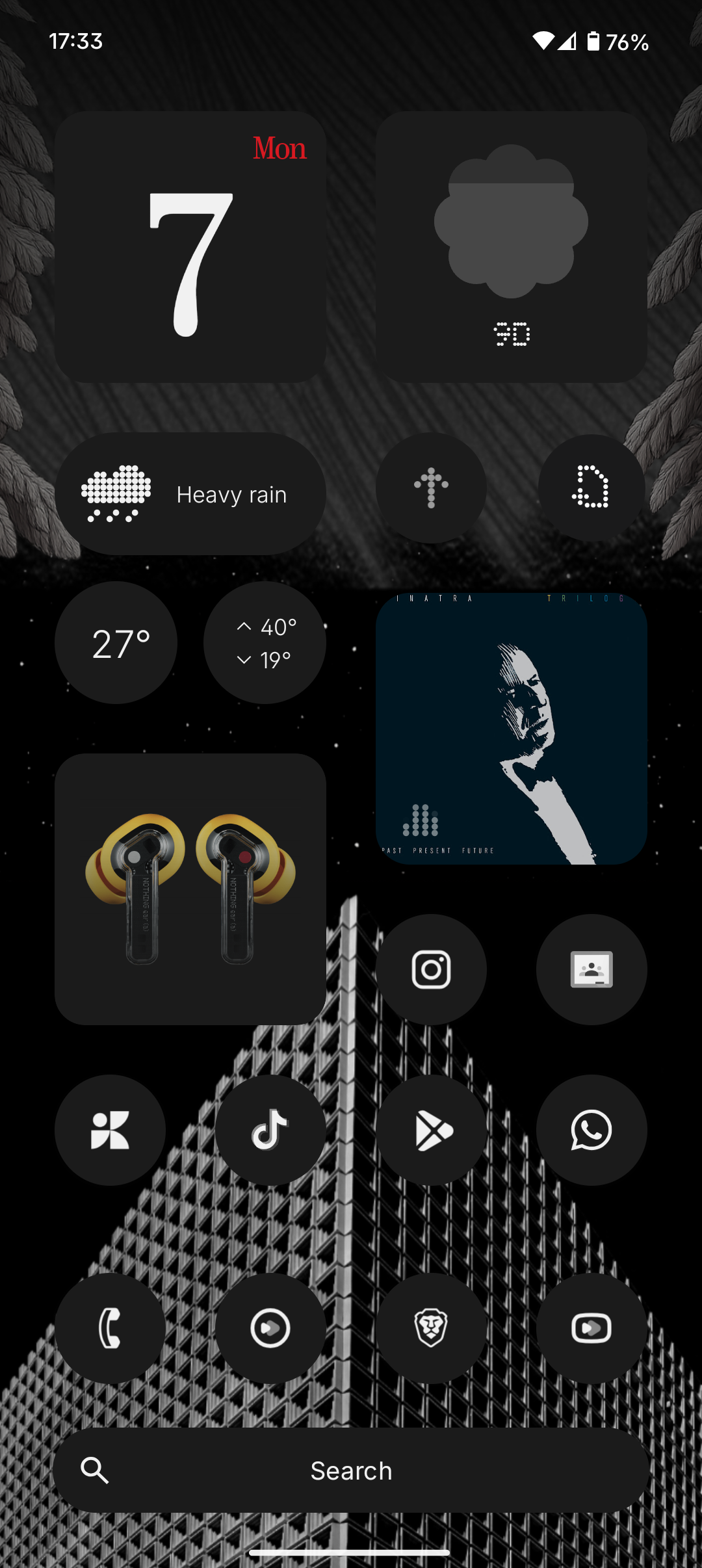Open TikTok
The width and height of the screenshot is (702, 1568).
[270, 1130]
